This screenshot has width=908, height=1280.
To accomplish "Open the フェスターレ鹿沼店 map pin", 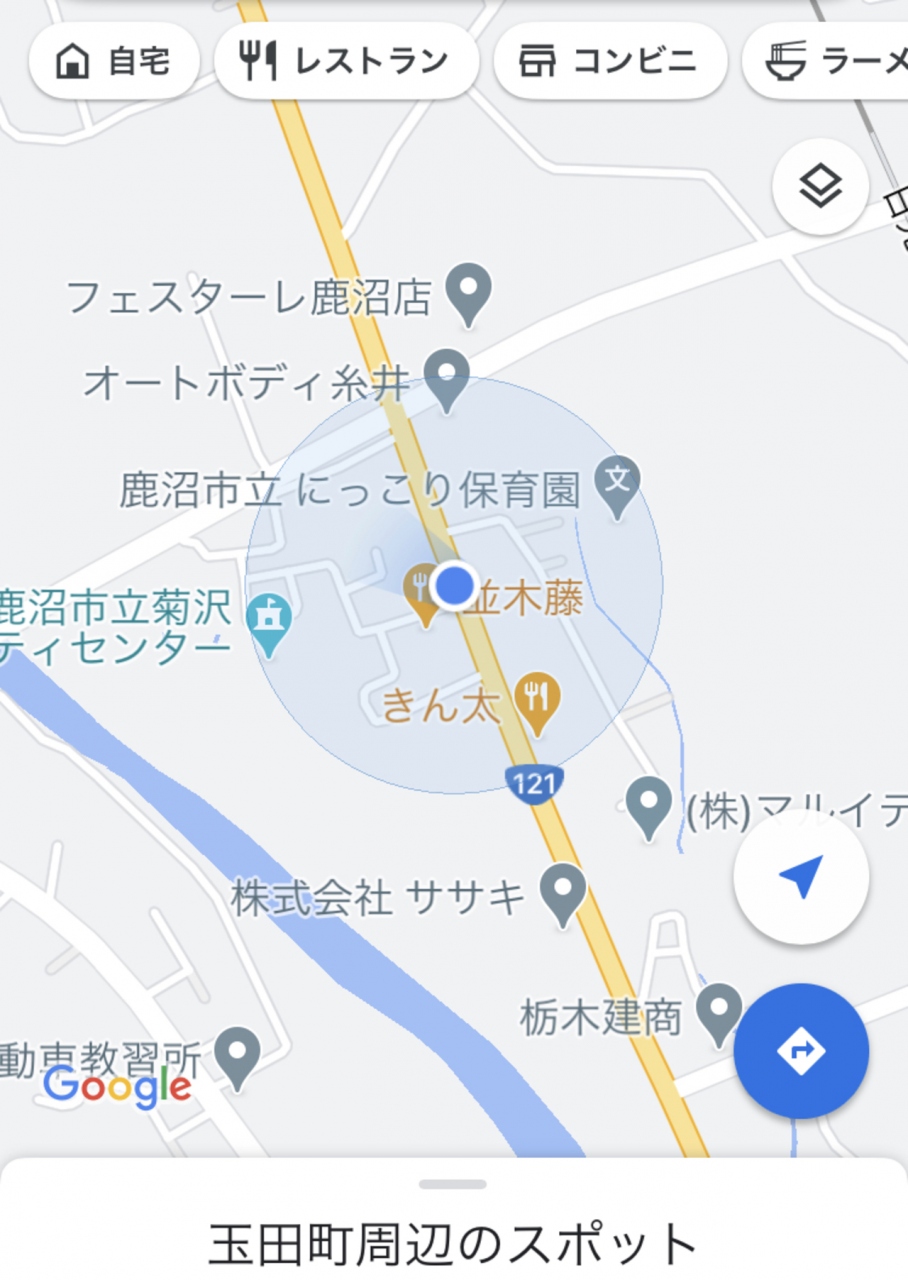I will (x=468, y=290).
